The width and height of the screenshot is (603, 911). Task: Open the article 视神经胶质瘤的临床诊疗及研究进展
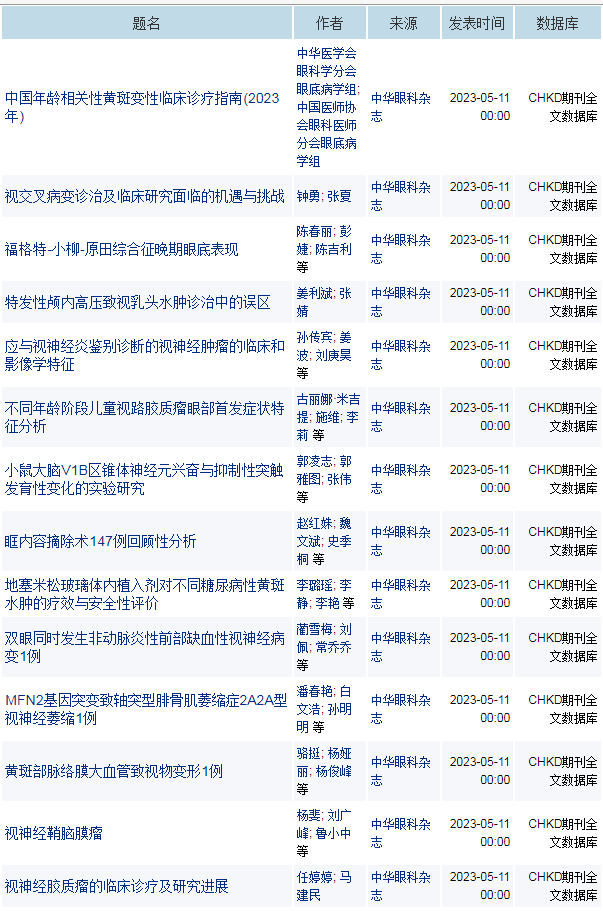(116, 886)
